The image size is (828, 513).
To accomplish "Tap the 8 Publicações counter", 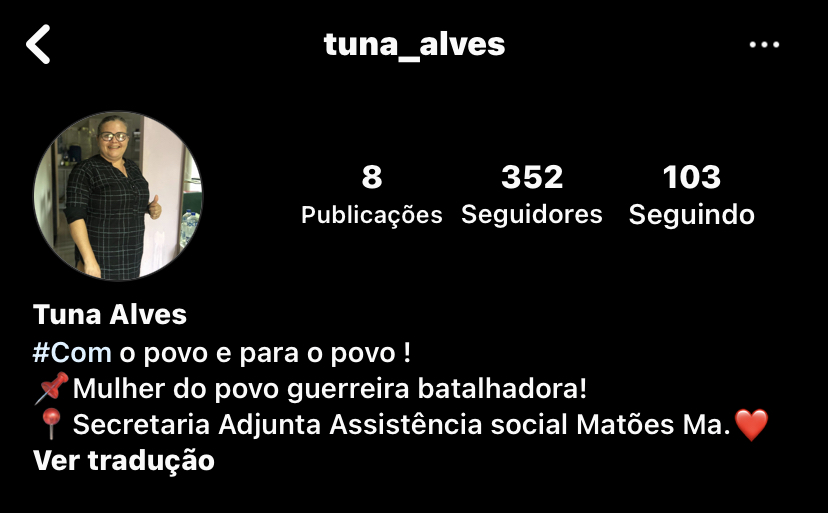I will pos(371,195).
